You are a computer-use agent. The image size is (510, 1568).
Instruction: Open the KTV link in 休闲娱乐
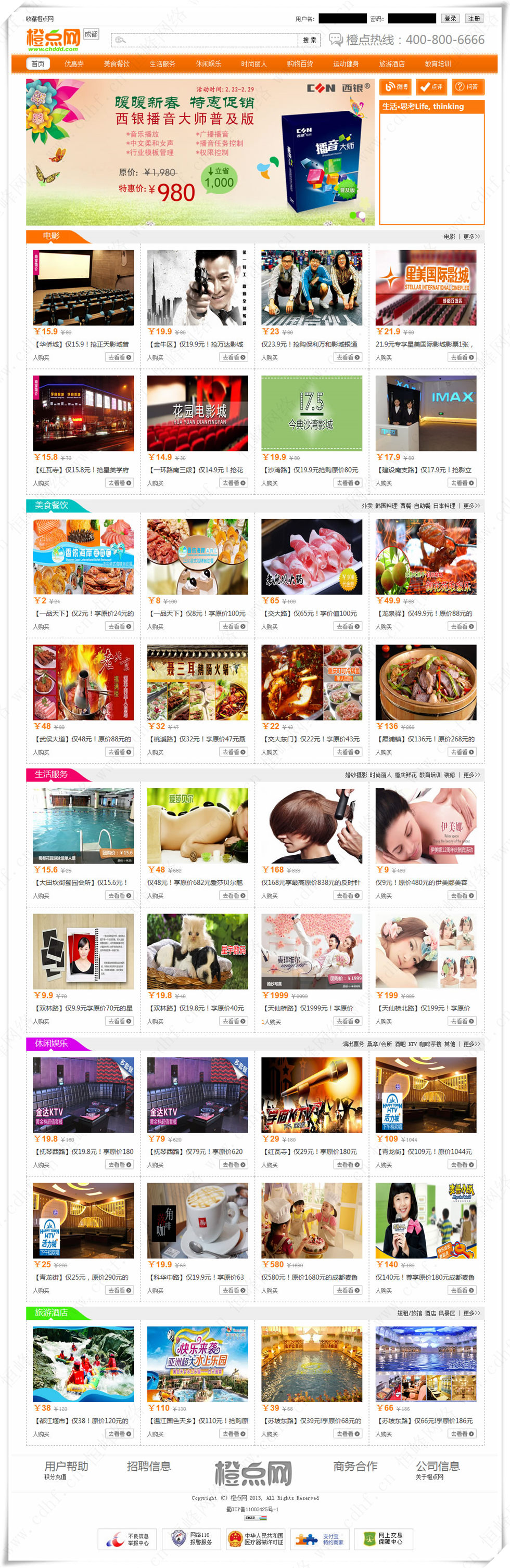[413, 1044]
